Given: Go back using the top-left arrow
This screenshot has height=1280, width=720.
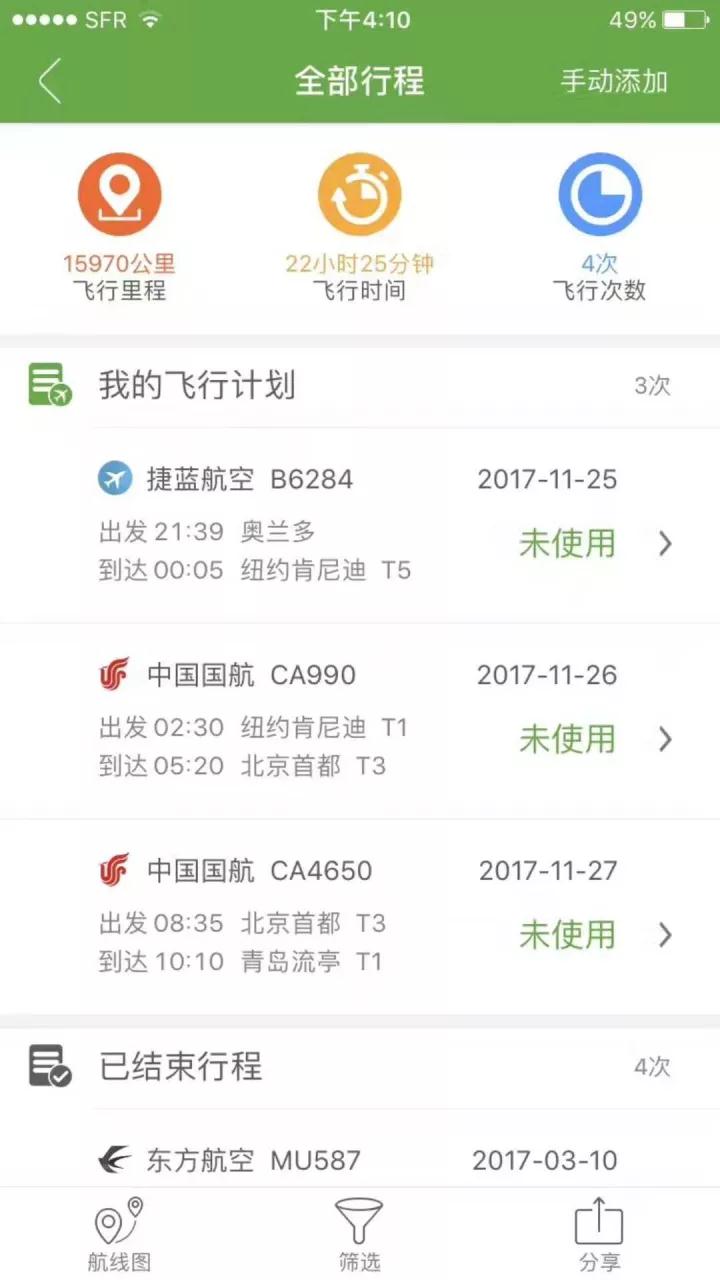Looking at the screenshot, I should point(50,81).
